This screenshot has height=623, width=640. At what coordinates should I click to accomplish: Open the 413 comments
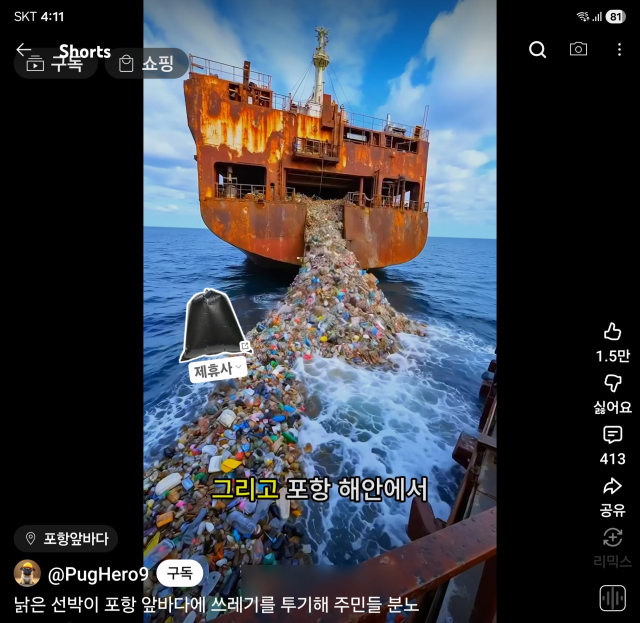click(x=613, y=436)
